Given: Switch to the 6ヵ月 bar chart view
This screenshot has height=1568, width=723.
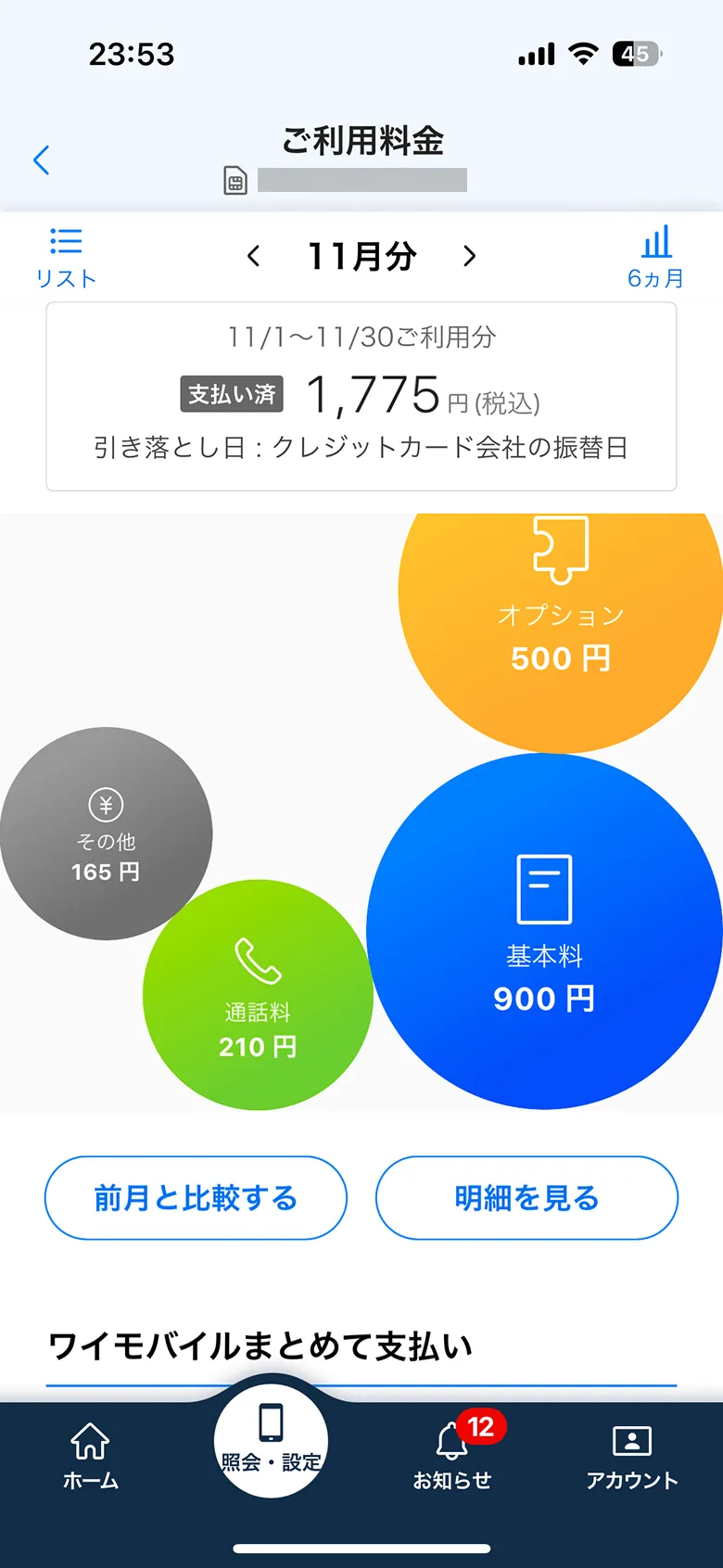Looking at the screenshot, I should 656,255.
